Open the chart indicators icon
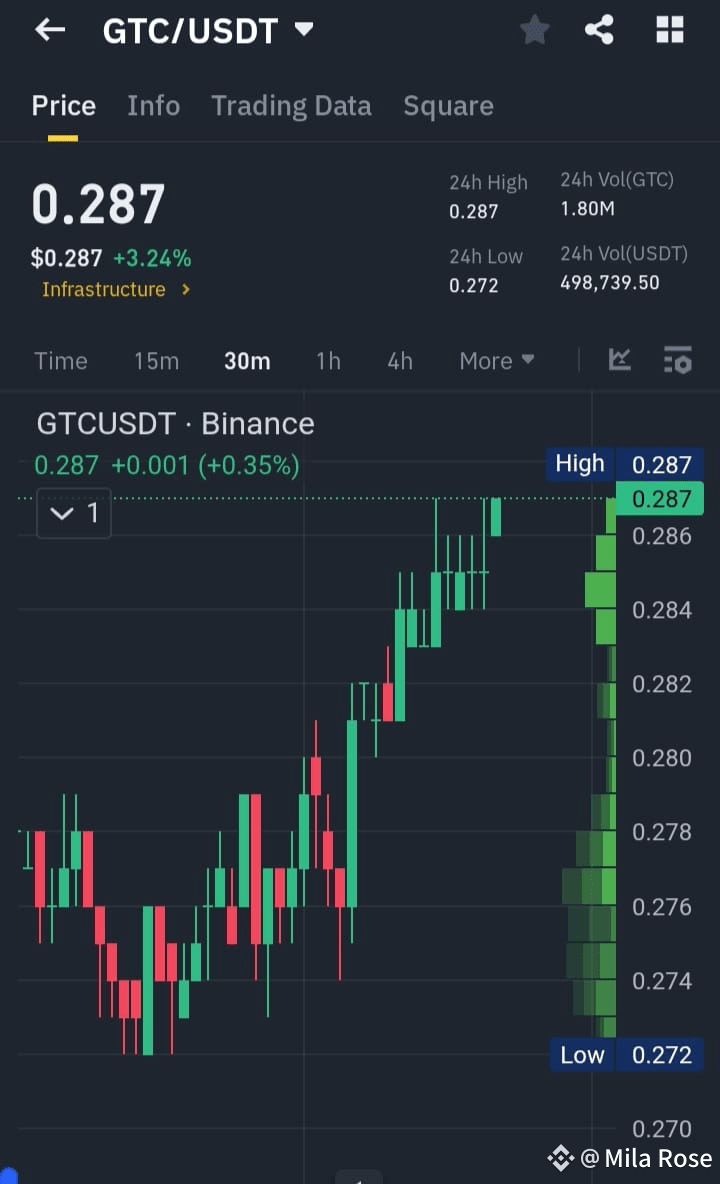This screenshot has width=720, height=1184. (x=619, y=360)
